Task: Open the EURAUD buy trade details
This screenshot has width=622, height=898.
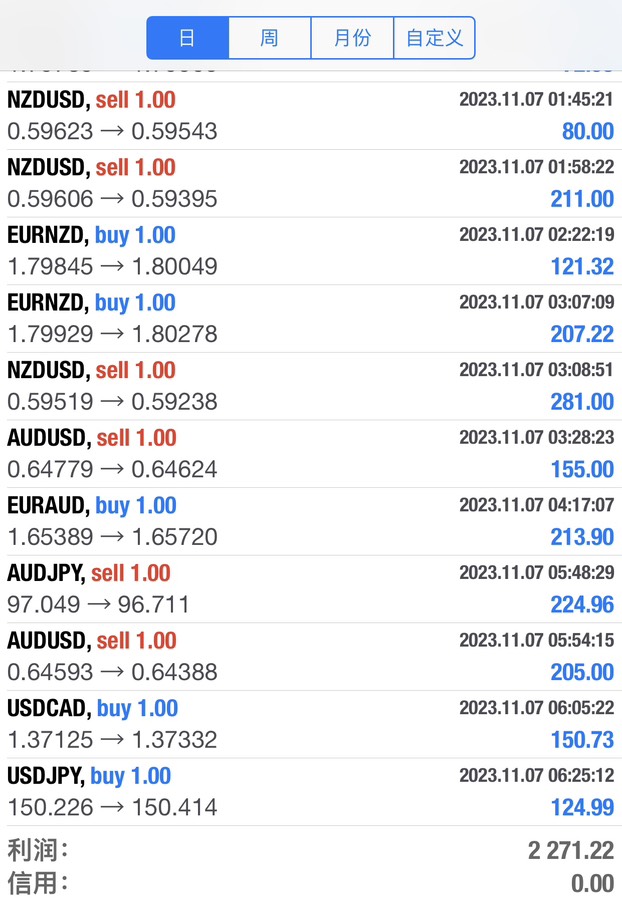Action: tap(310, 521)
